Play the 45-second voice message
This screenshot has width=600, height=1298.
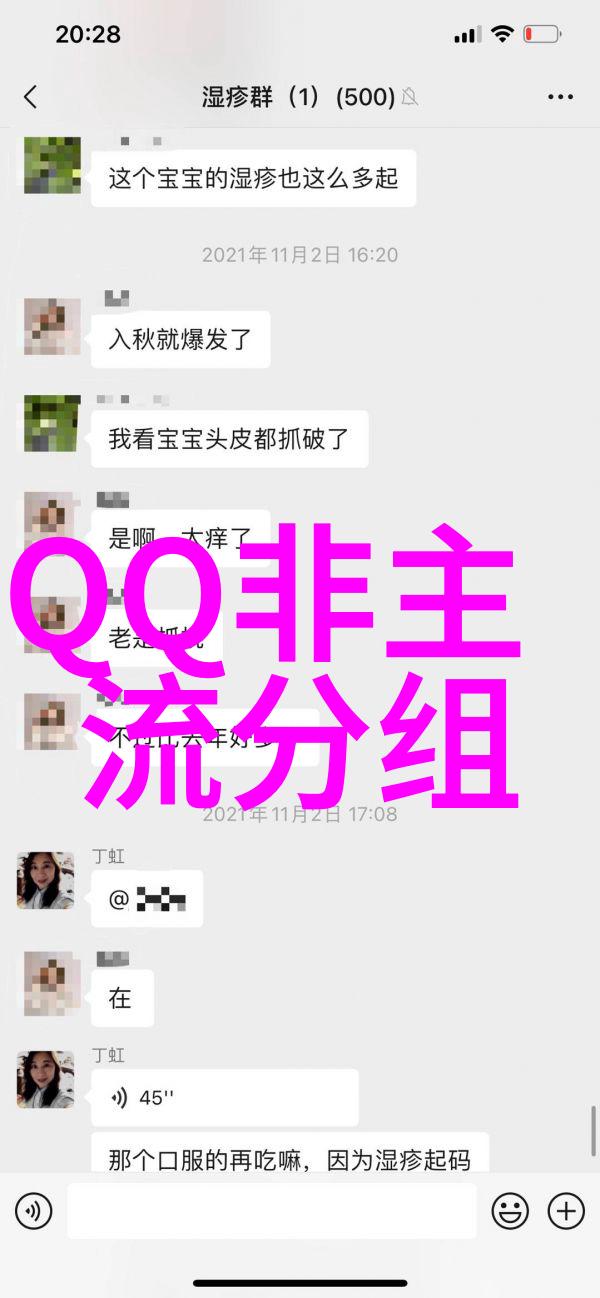[x=224, y=1097]
